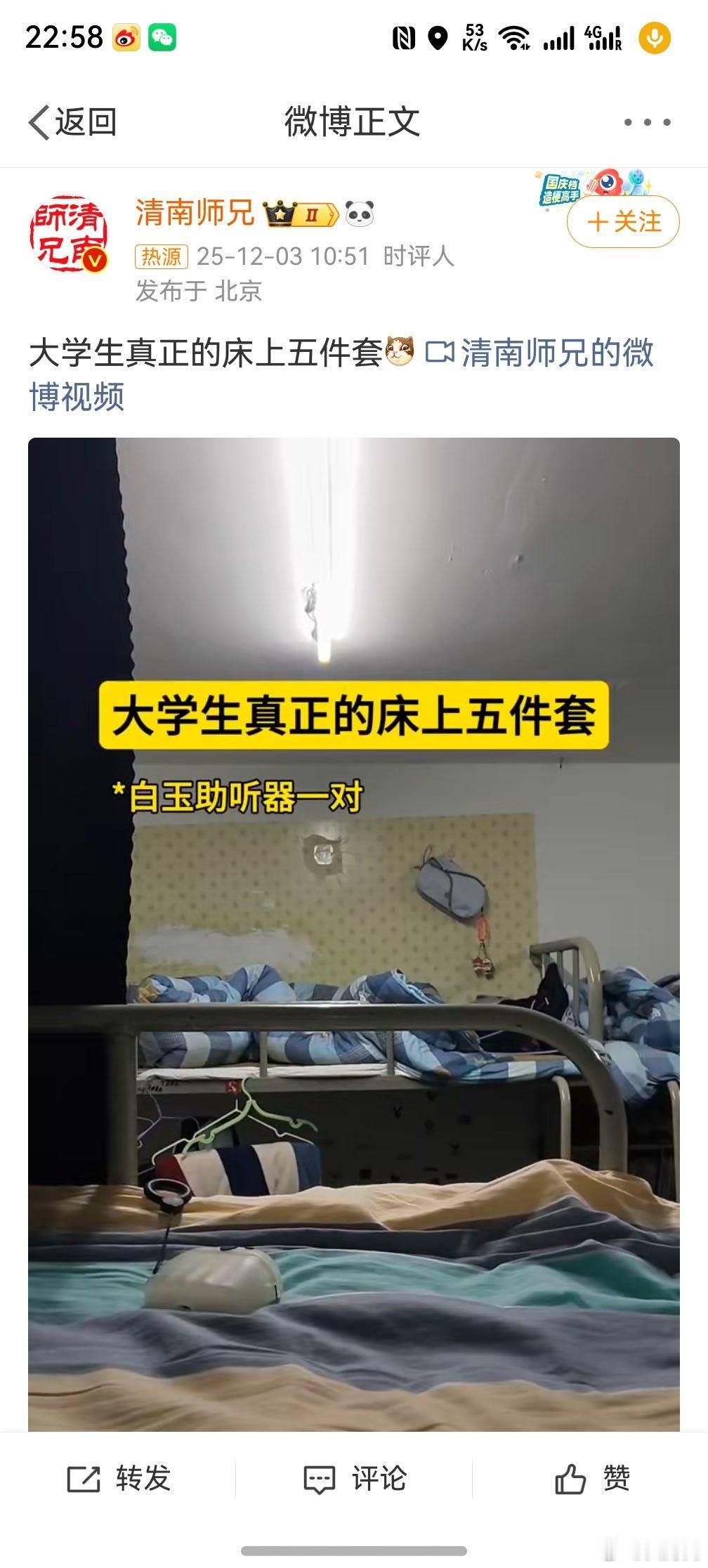Select the 微博正文 title bar
708x1568 pixels.
pyautogui.click(x=351, y=121)
